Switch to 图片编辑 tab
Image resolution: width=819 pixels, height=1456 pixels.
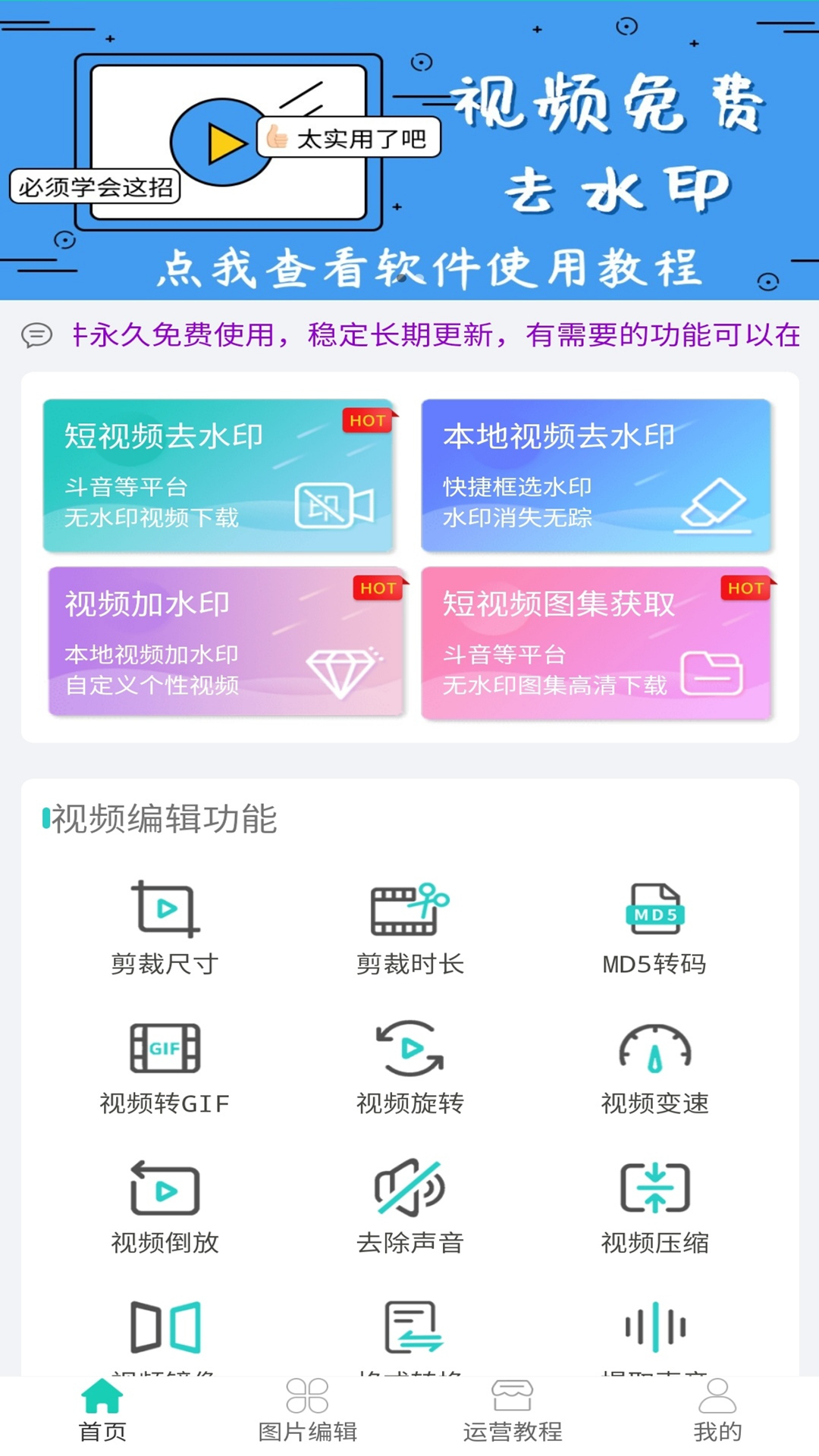307,1412
